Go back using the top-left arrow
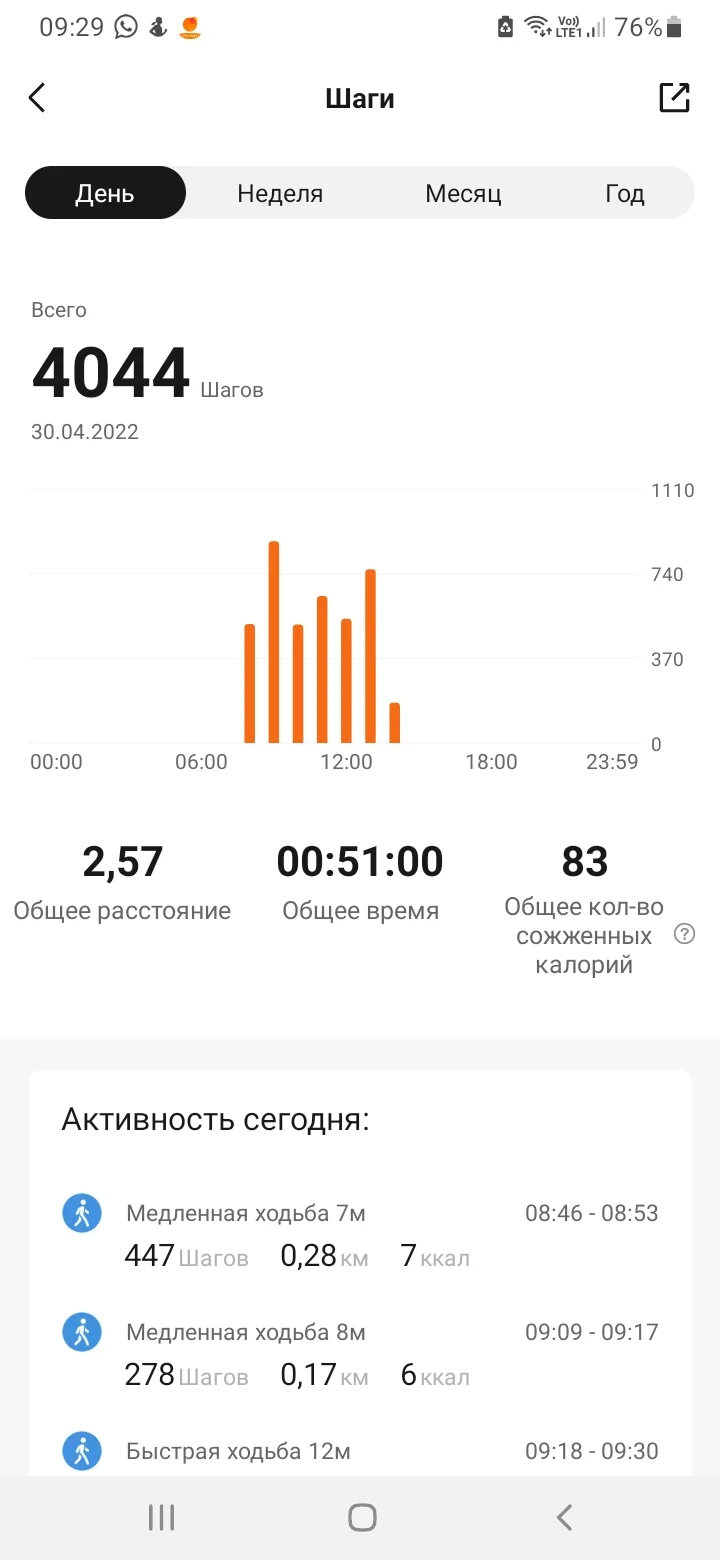The image size is (720, 1560). pos(38,98)
